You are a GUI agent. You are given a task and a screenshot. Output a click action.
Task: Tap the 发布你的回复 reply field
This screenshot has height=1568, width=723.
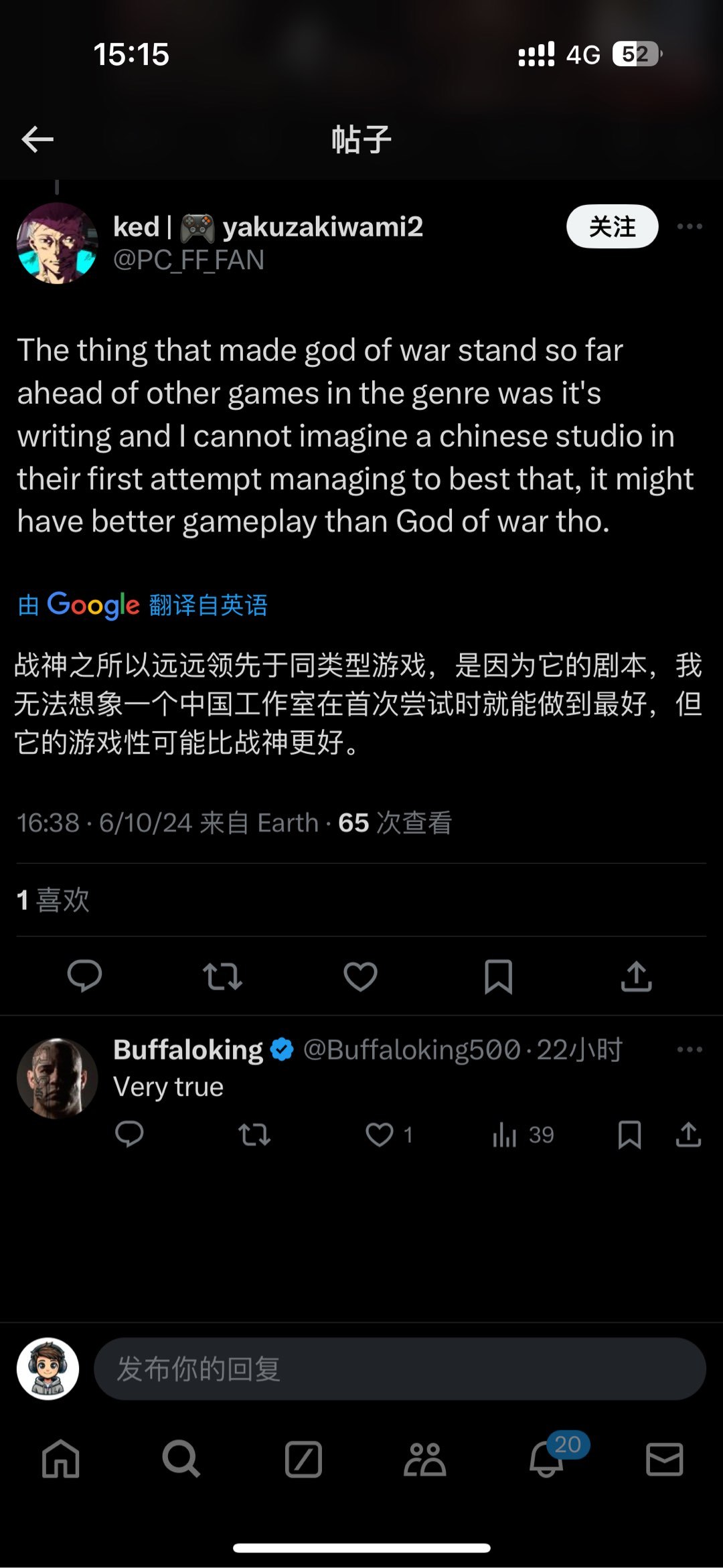pyautogui.click(x=400, y=1368)
